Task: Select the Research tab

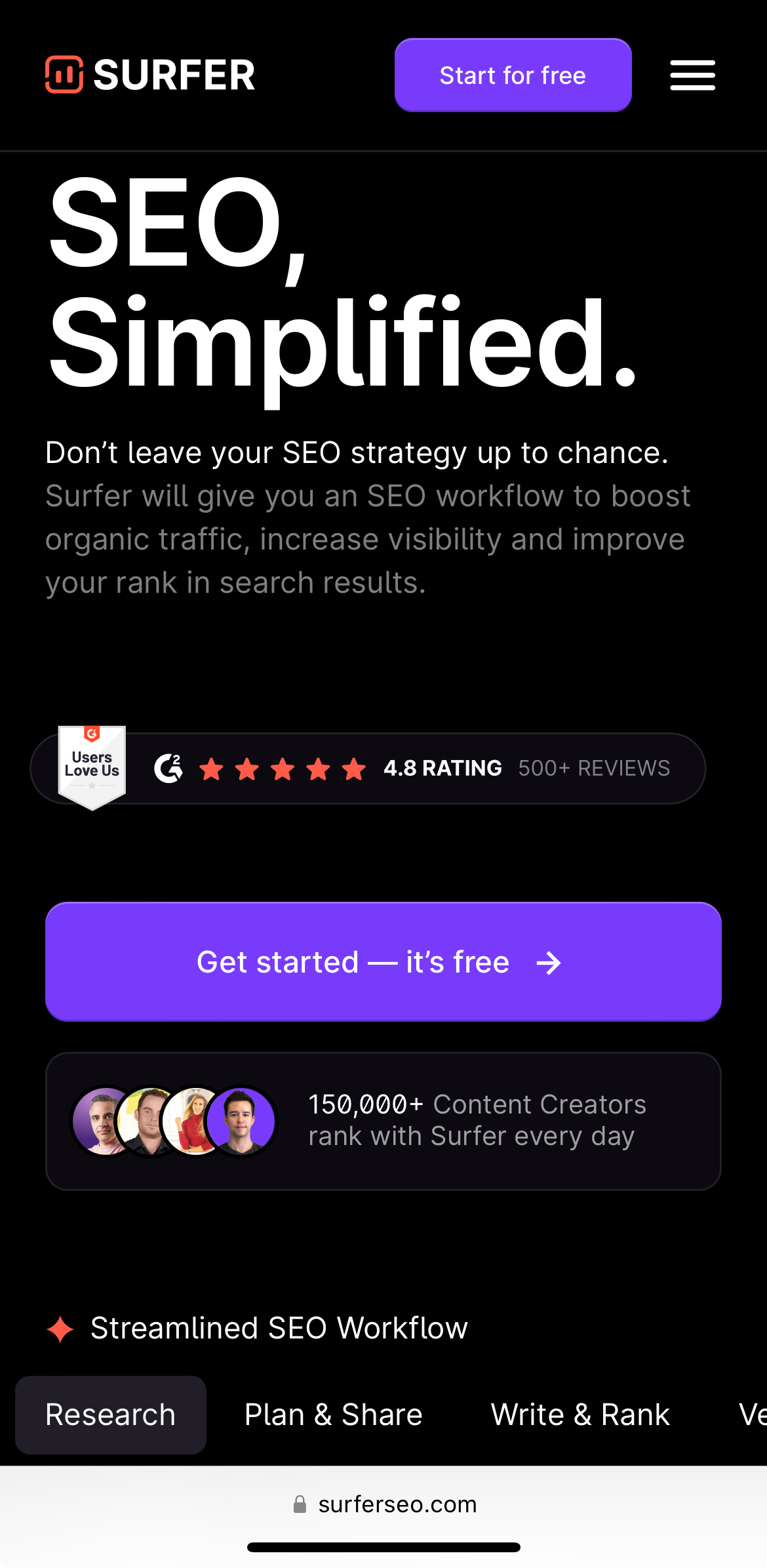Action: pos(111,1415)
